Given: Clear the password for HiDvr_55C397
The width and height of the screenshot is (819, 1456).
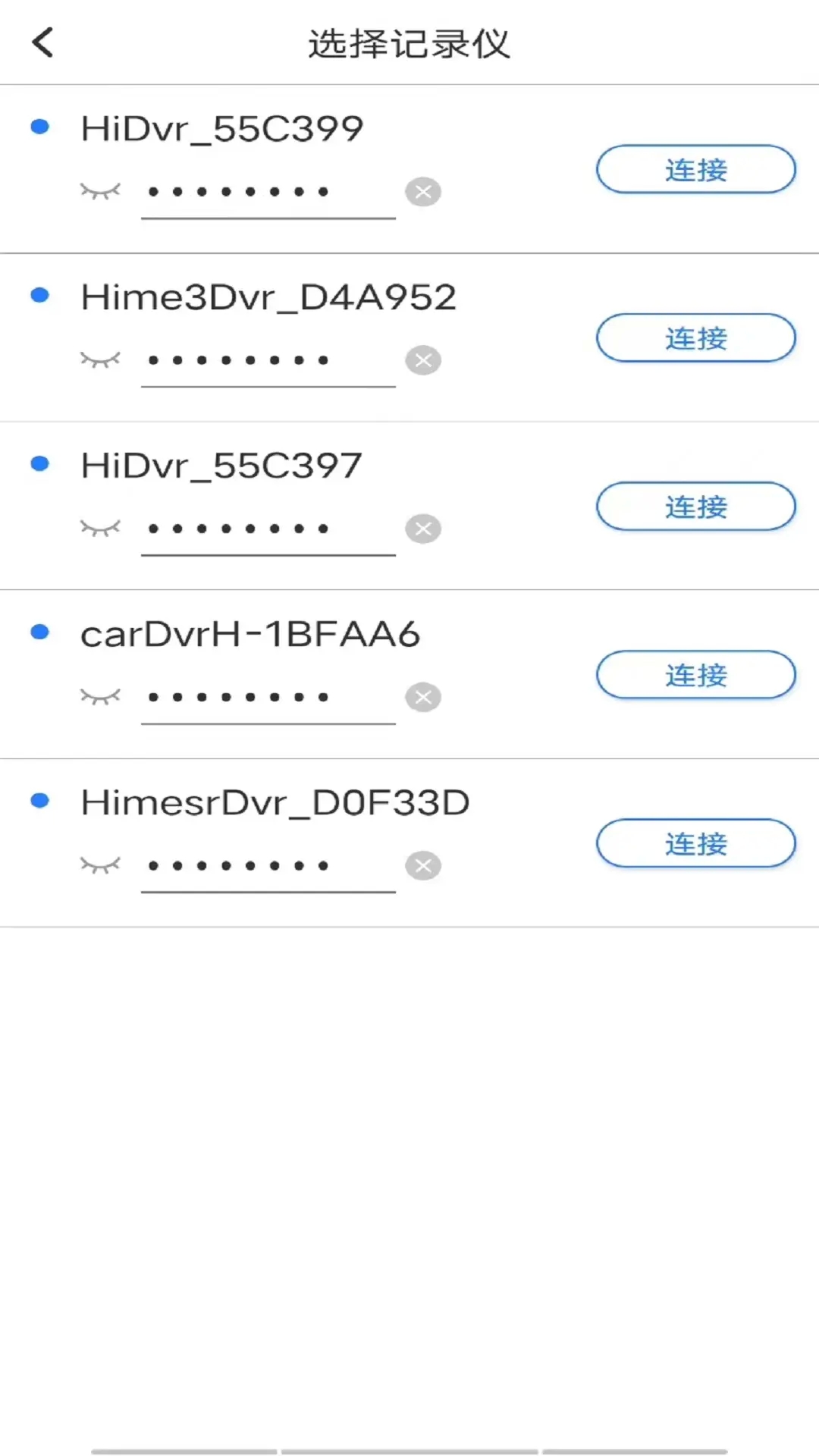Looking at the screenshot, I should pyautogui.click(x=423, y=529).
